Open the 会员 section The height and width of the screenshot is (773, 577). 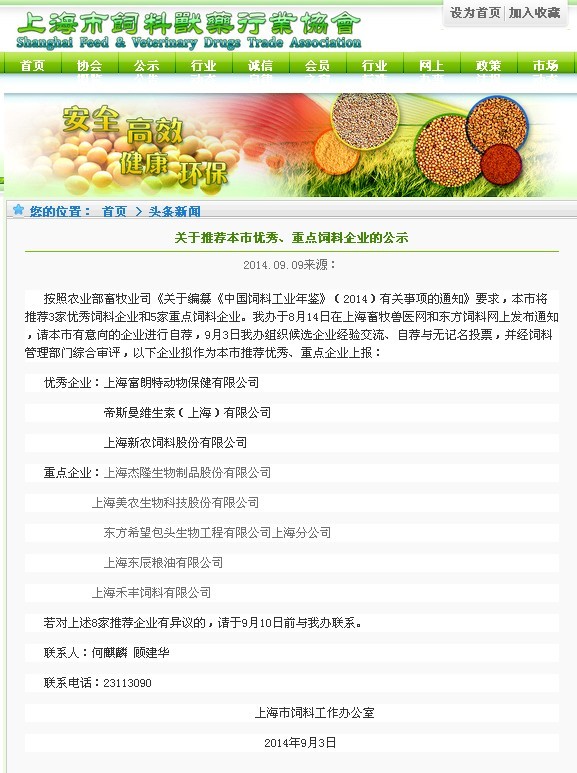pos(317,66)
